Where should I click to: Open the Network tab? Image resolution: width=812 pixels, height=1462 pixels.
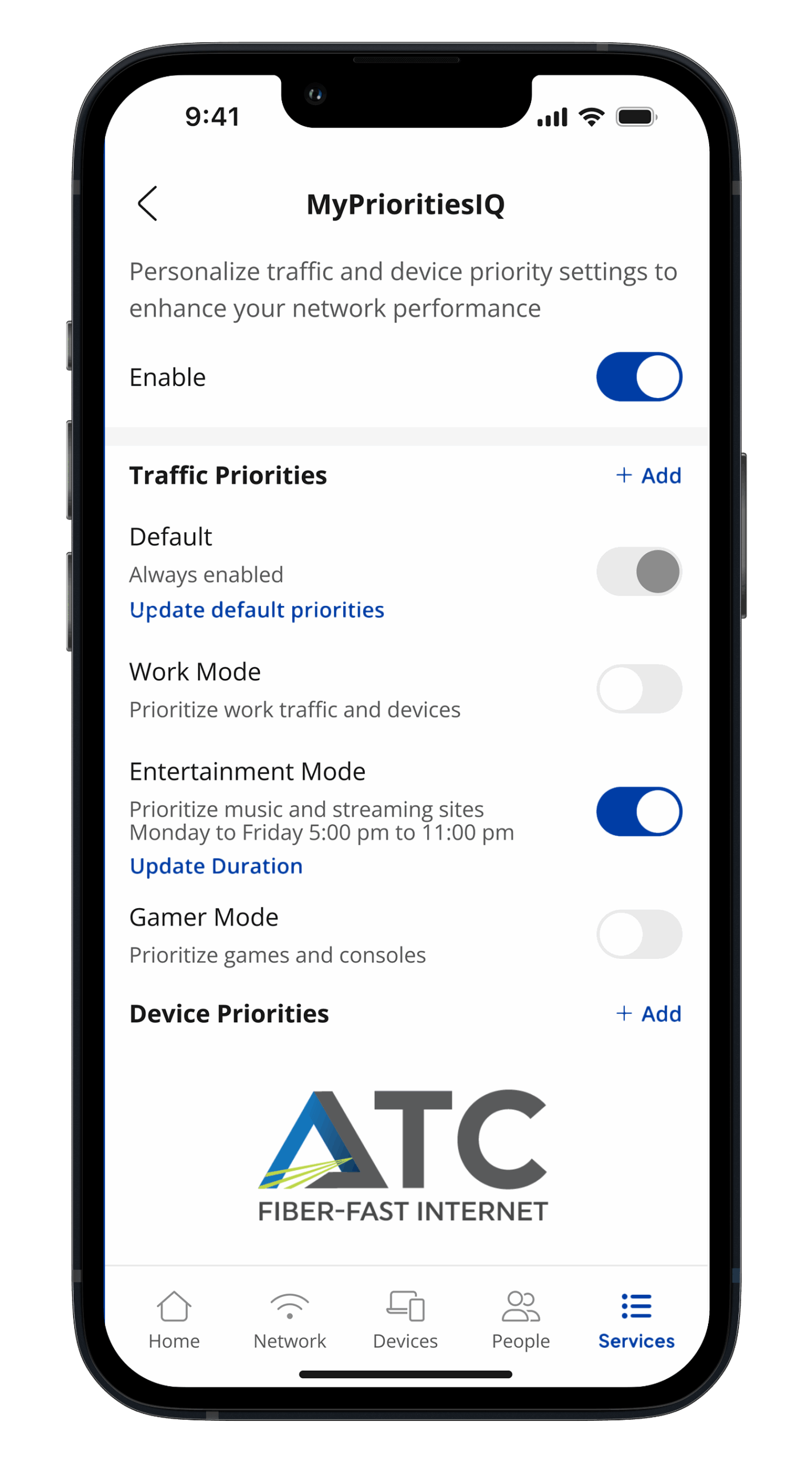click(290, 1319)
